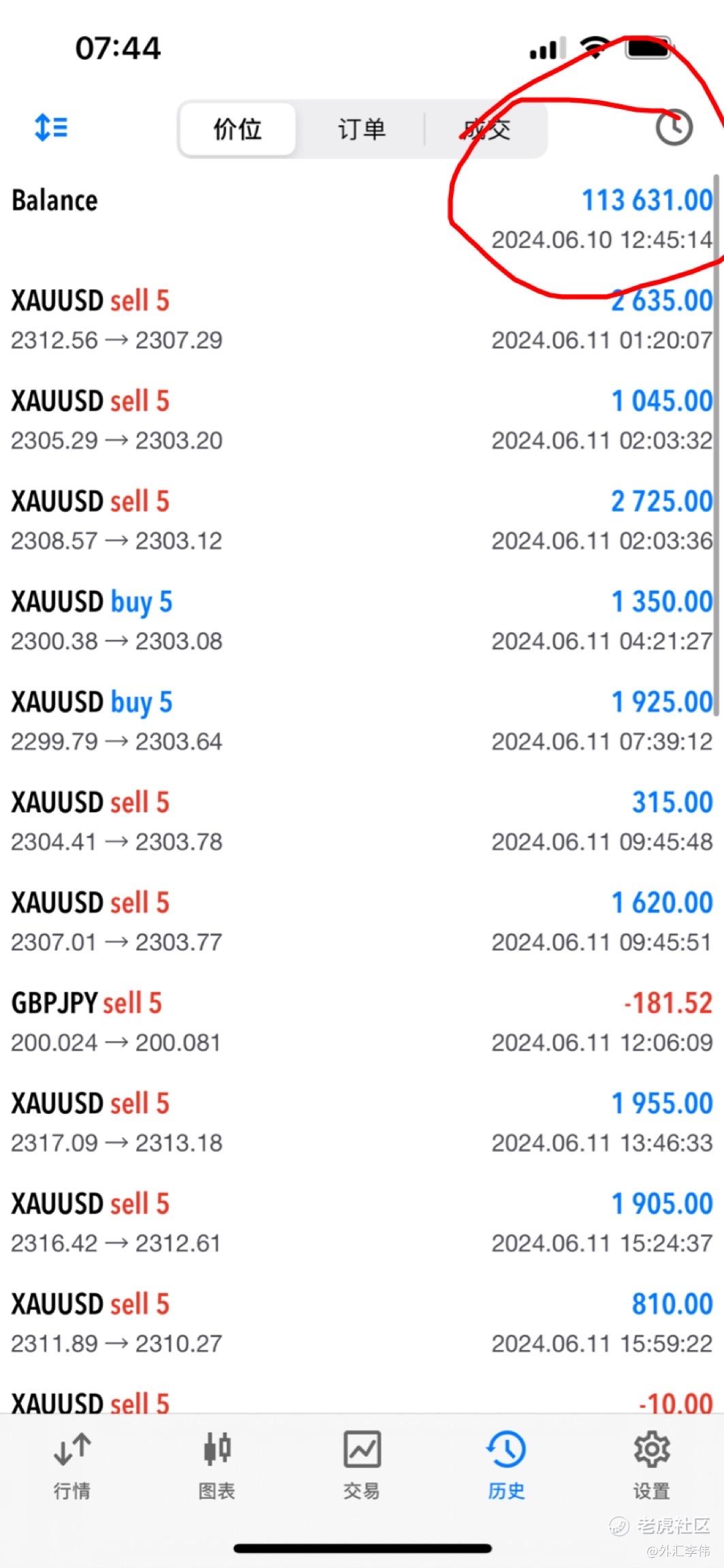Image resolution: width=724 pixels, height=1568 pixels.
Task: Open XAUUSD buy trade with 1 925.00 profit
Action: [361, 720]
